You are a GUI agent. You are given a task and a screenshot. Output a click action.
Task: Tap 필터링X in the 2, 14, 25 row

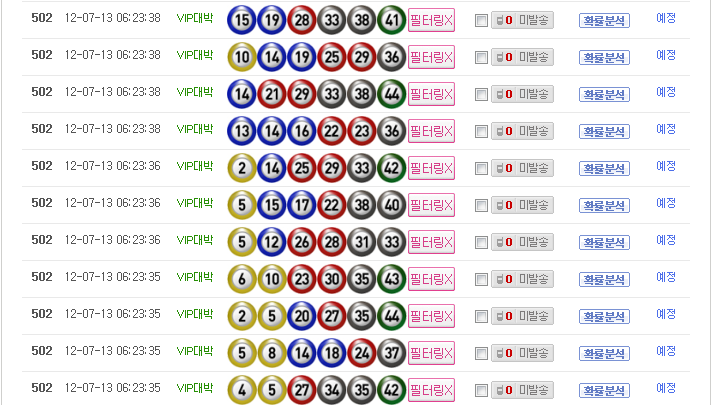click(431, 168)
